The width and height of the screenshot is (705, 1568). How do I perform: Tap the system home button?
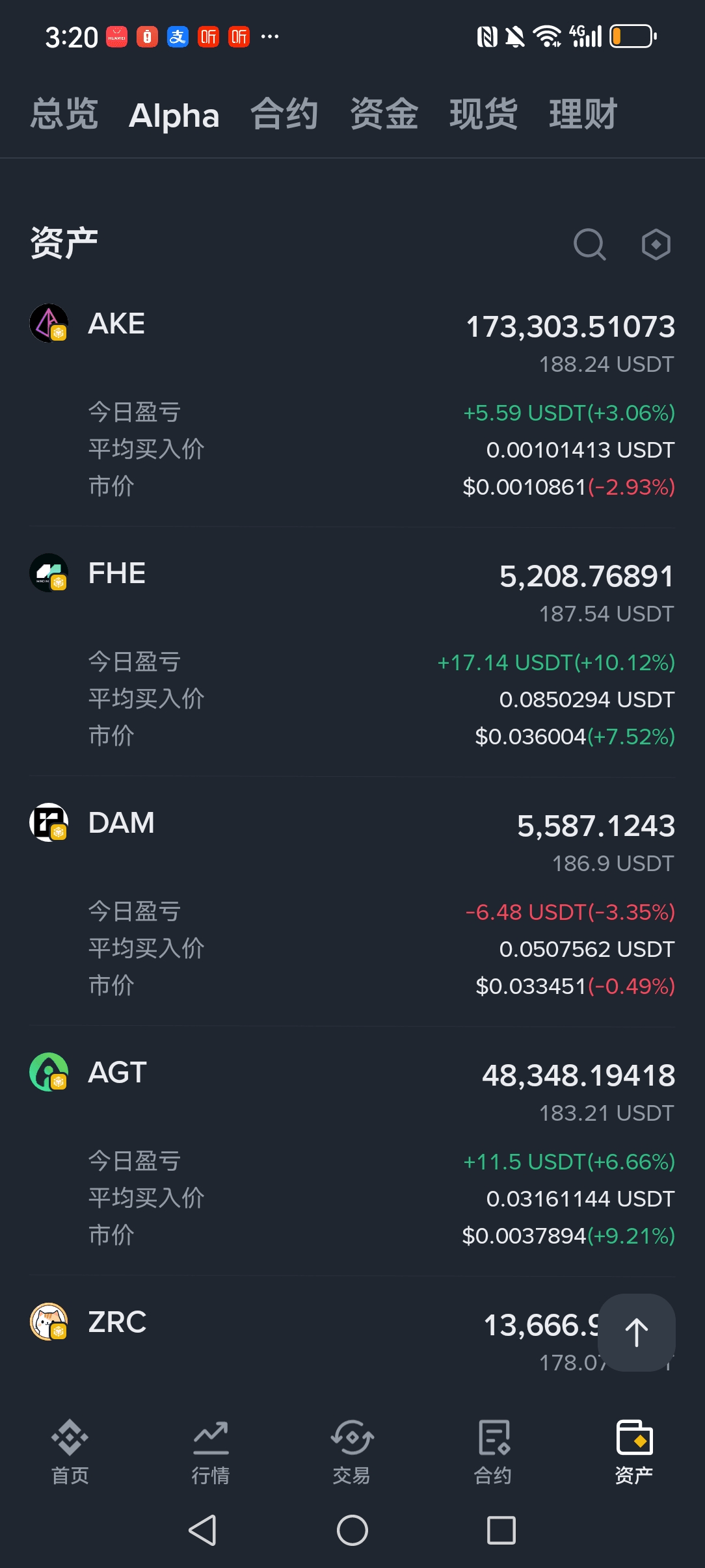pyautogui.click(x=352, y=1530)
